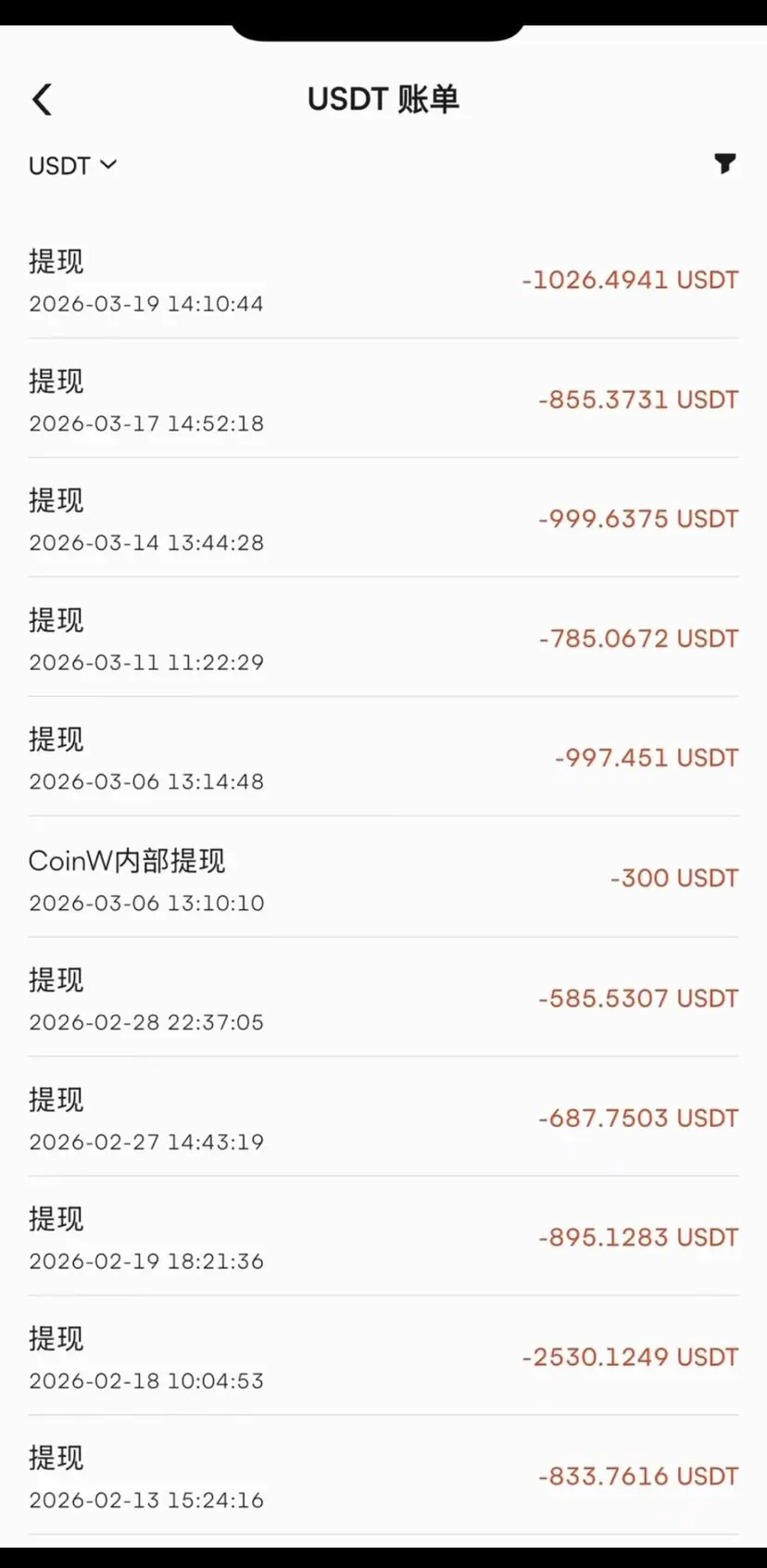Open the 提现 record of -1026.4941 USDT

[x=383, y=280]
